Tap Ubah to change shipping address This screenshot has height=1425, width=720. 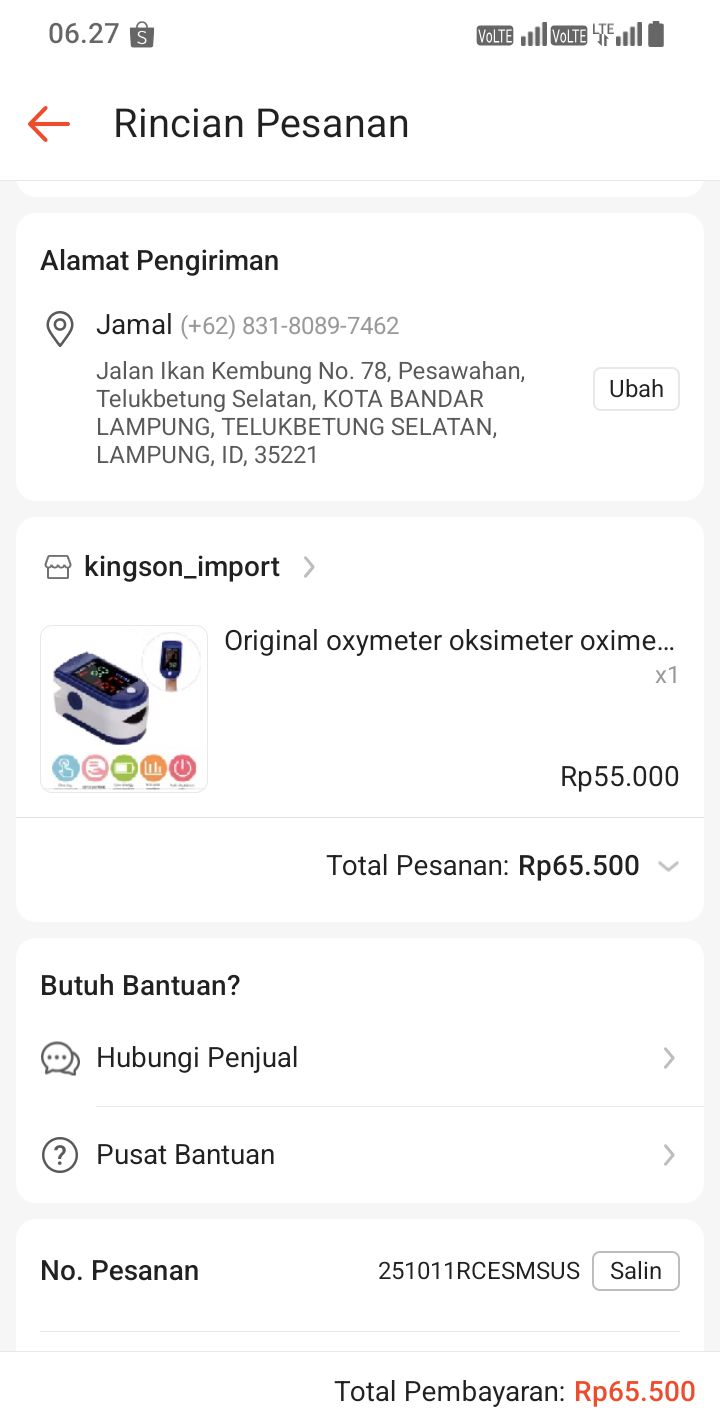point(636,389)
